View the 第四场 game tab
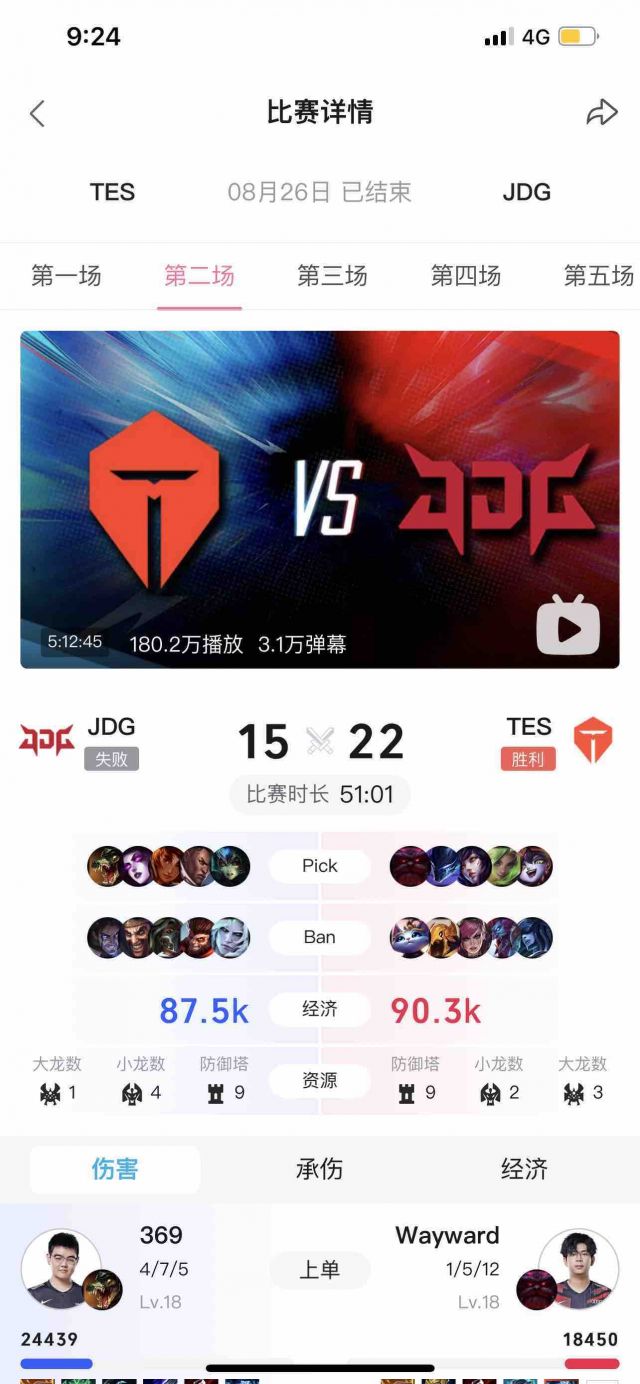 [x=465, y=276]
